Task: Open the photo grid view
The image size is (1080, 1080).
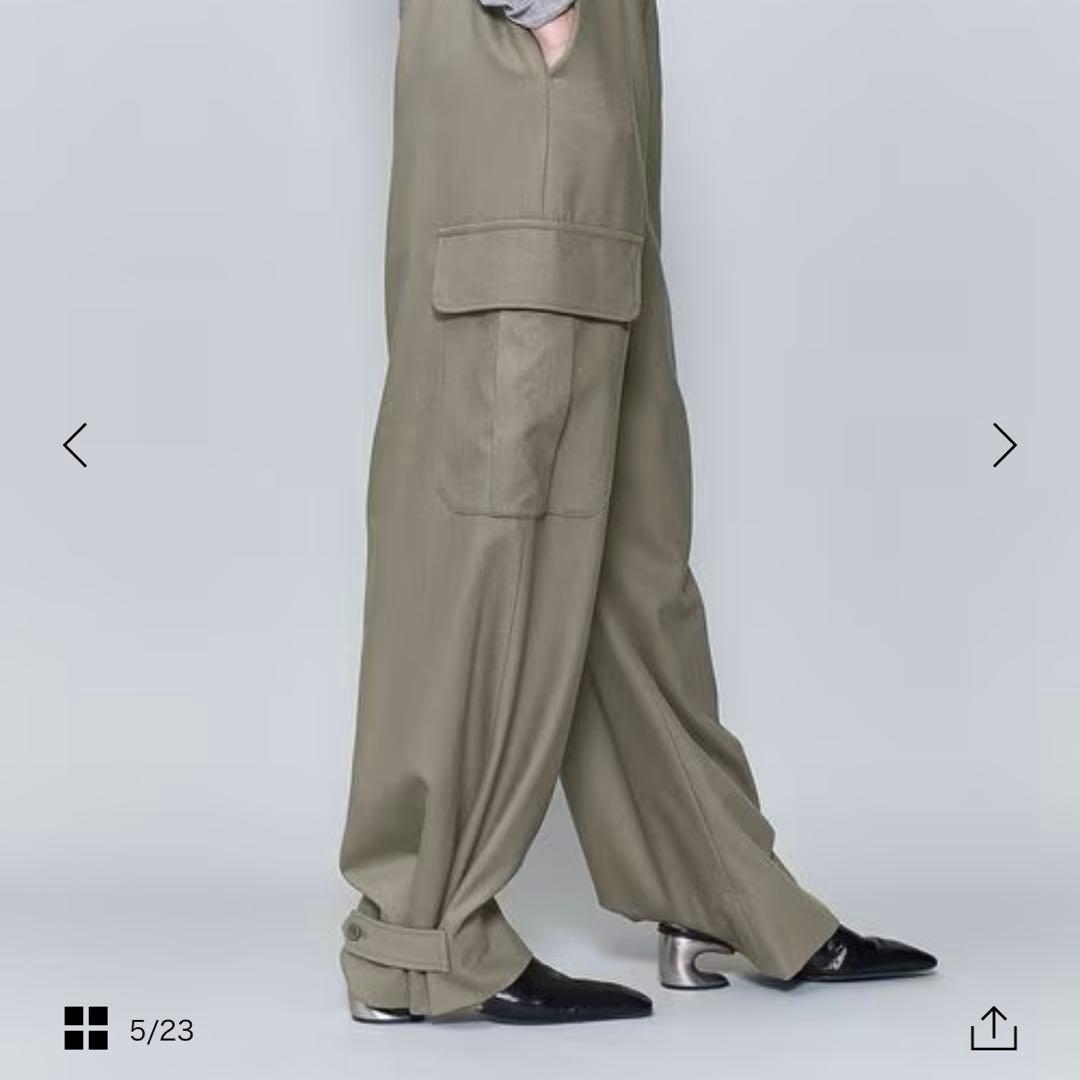Action: tap(86, 1028)
